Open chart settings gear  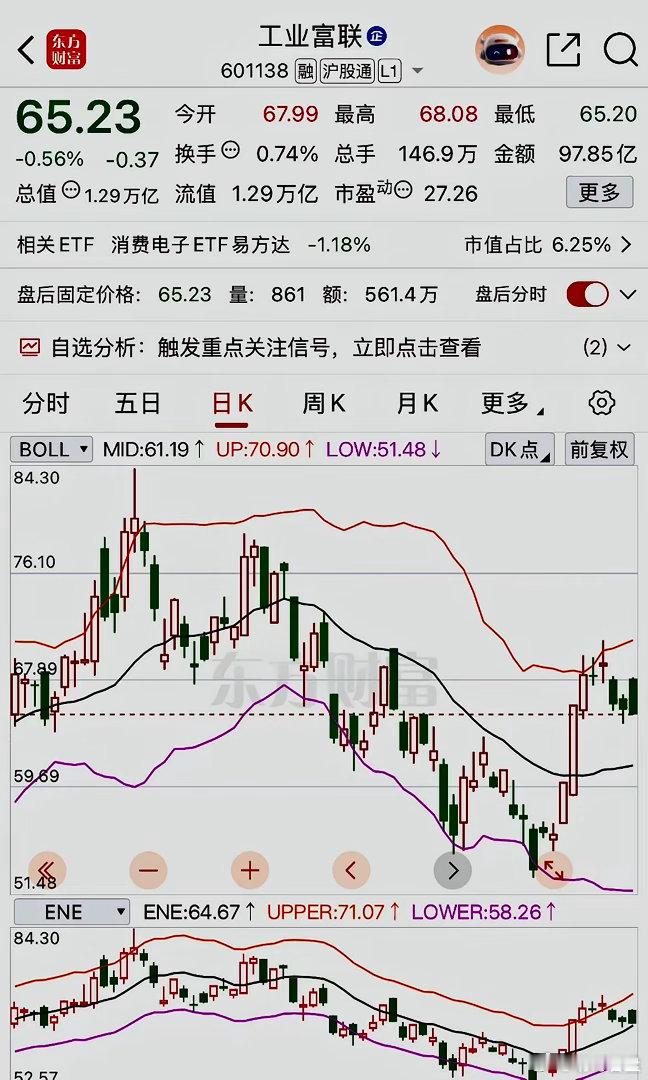(x=601, y=403)
